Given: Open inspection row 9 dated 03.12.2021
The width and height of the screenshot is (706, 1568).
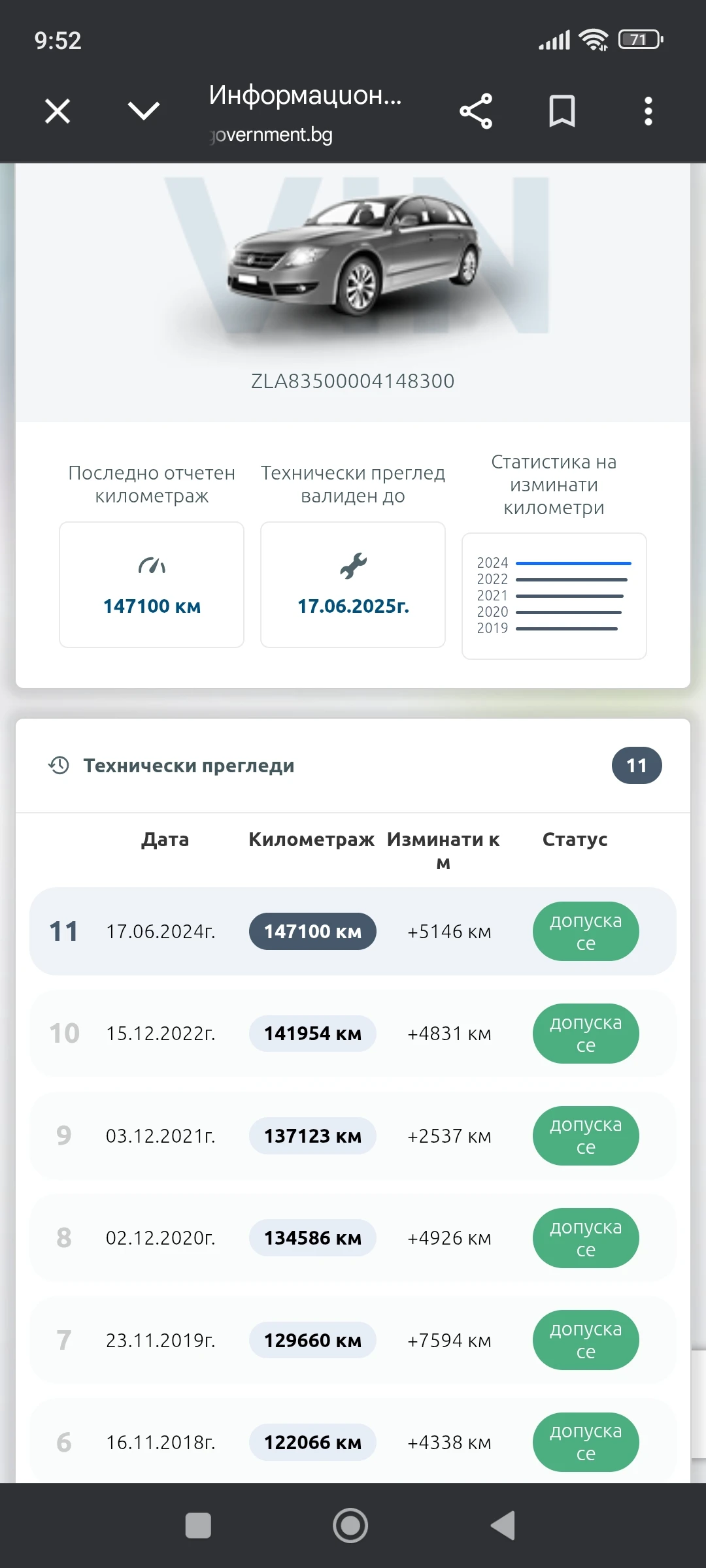Looking at the screenshot, I should (x=353, y=1135).
